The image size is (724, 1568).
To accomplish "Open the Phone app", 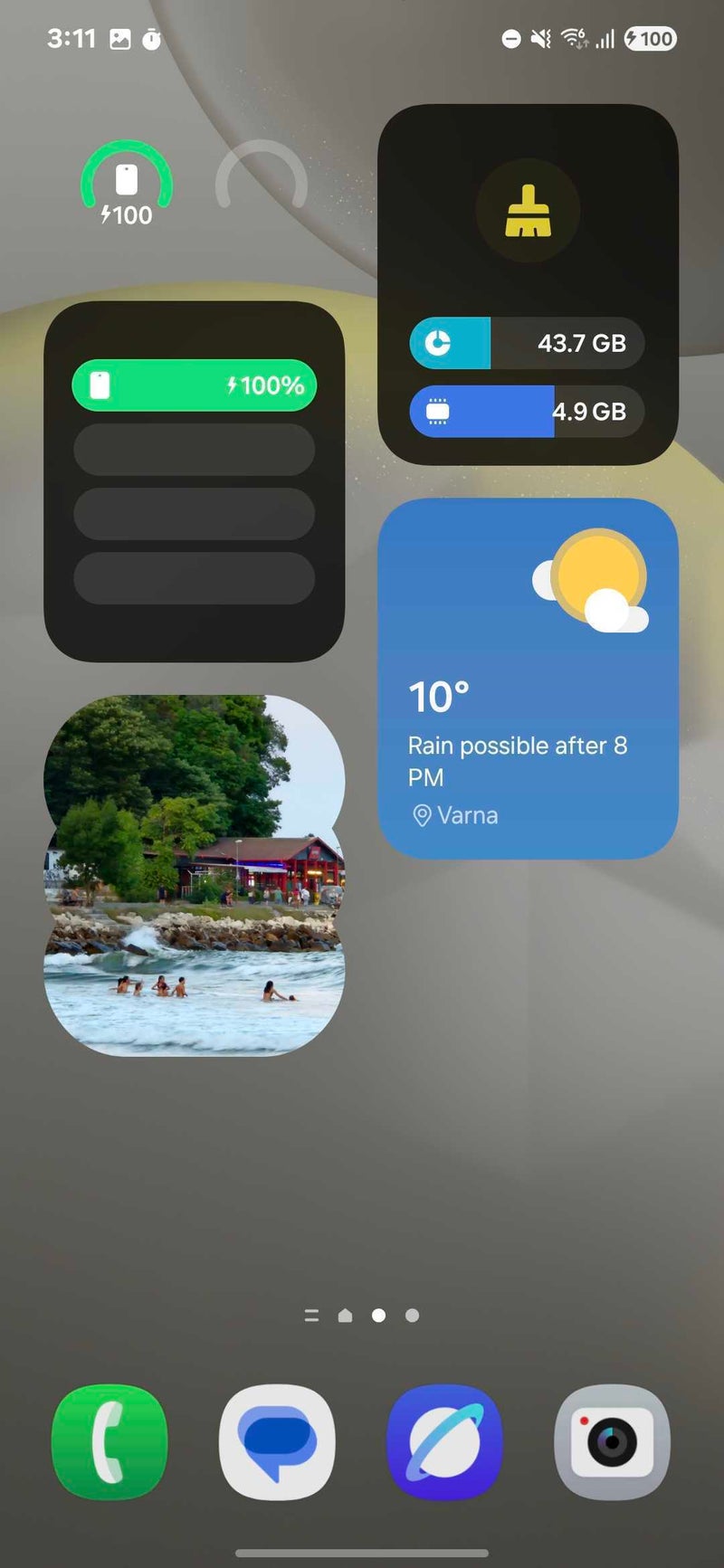I will point(110,1441).
